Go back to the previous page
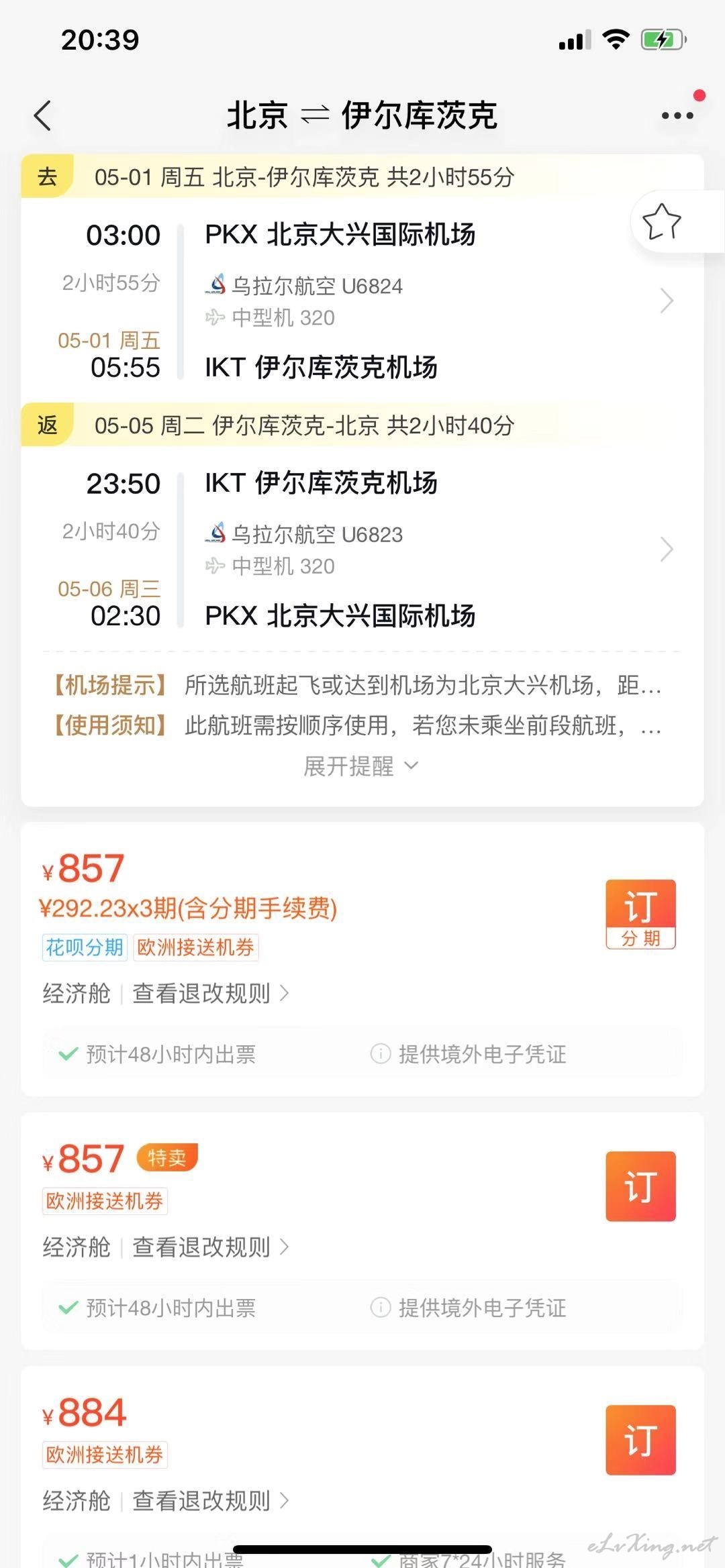The width and height of the screenshot is (725, 1568). point(43,115)
